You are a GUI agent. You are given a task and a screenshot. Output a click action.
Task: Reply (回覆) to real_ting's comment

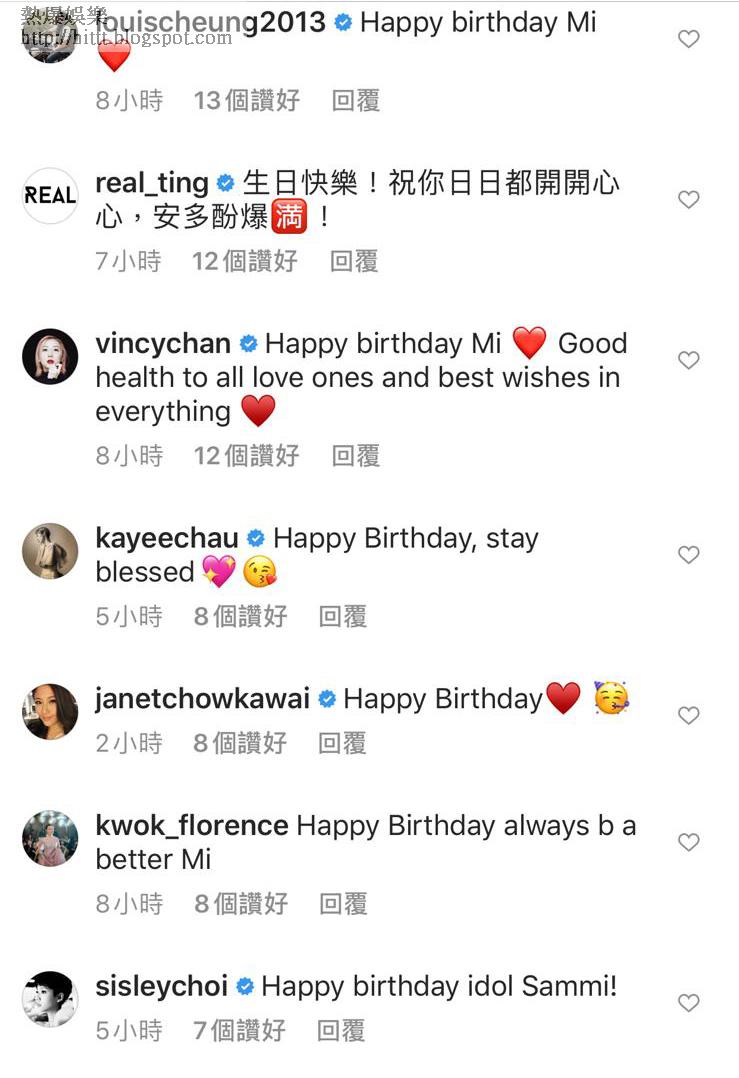click(x=354, y=262)
